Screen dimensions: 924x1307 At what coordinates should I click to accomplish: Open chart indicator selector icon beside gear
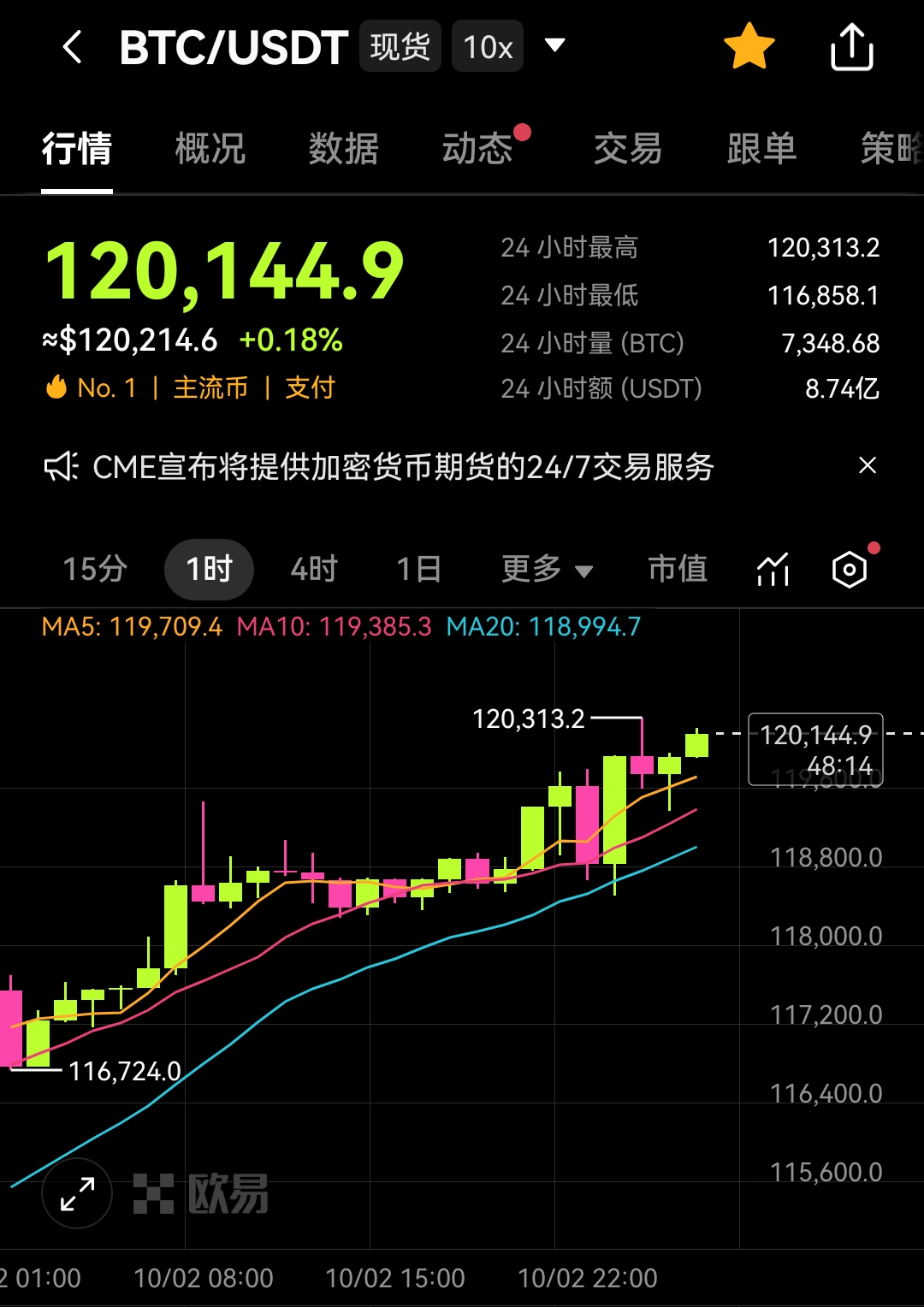coord(771,568)
